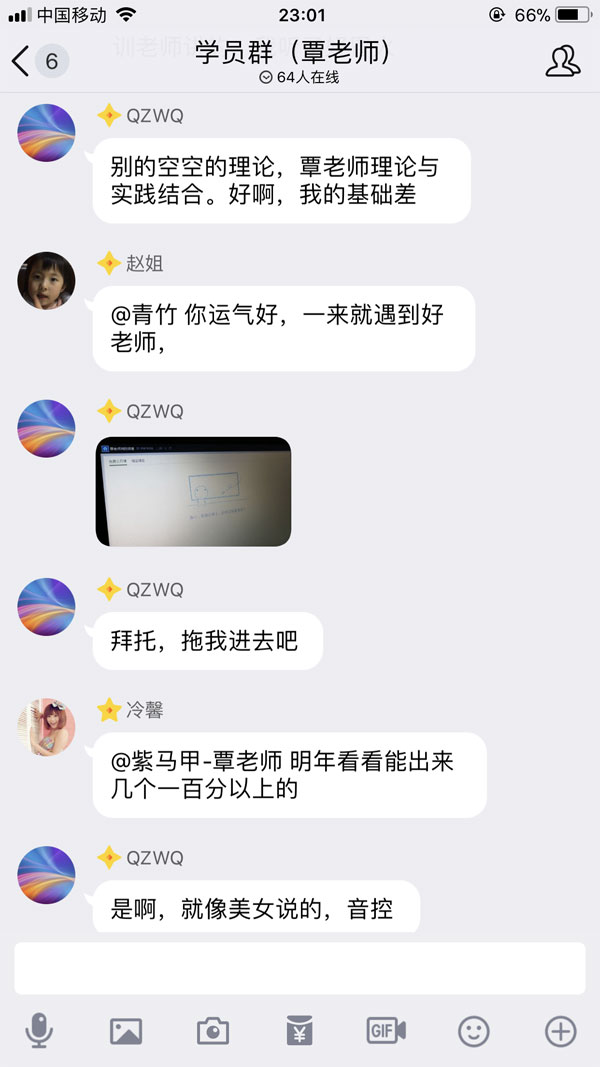This screenshot has width=600, height=1067.
Task: Open the group members icon
Action: (563, 61)
